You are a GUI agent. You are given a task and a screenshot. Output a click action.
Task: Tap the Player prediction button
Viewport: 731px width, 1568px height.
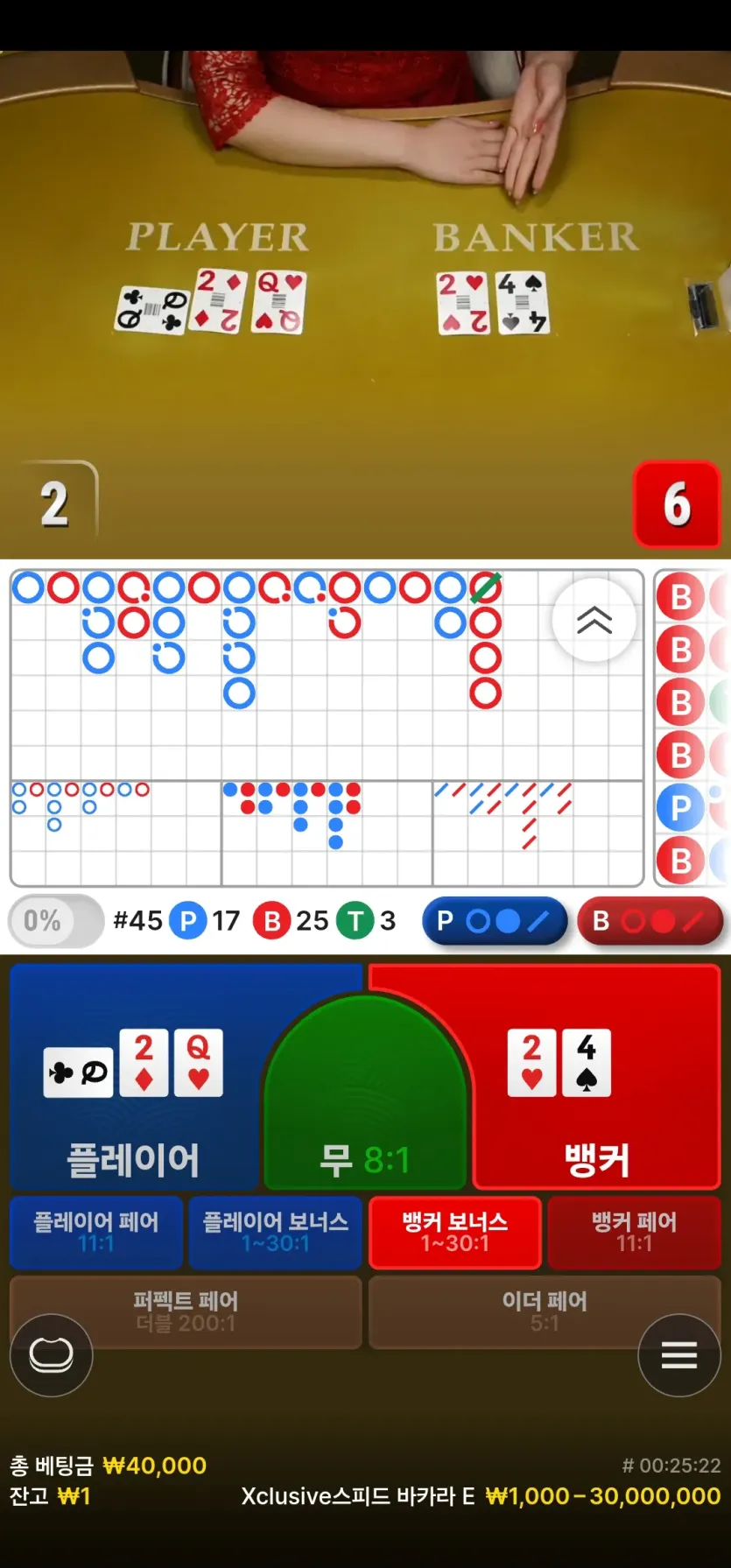495,920
